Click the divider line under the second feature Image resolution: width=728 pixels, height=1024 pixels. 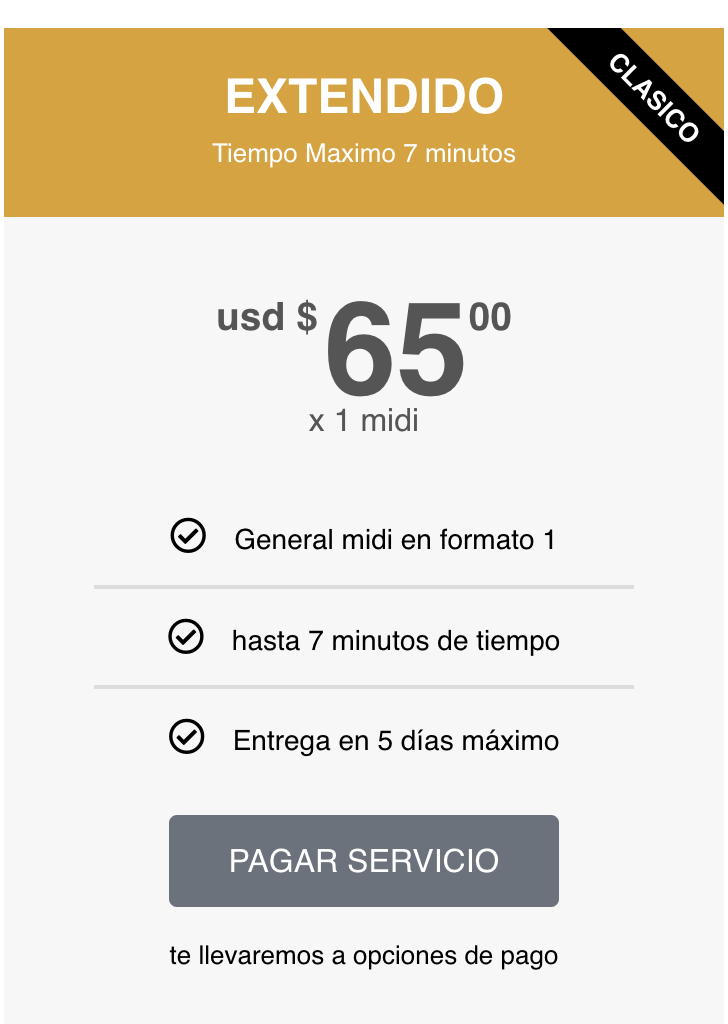(364, 688)
